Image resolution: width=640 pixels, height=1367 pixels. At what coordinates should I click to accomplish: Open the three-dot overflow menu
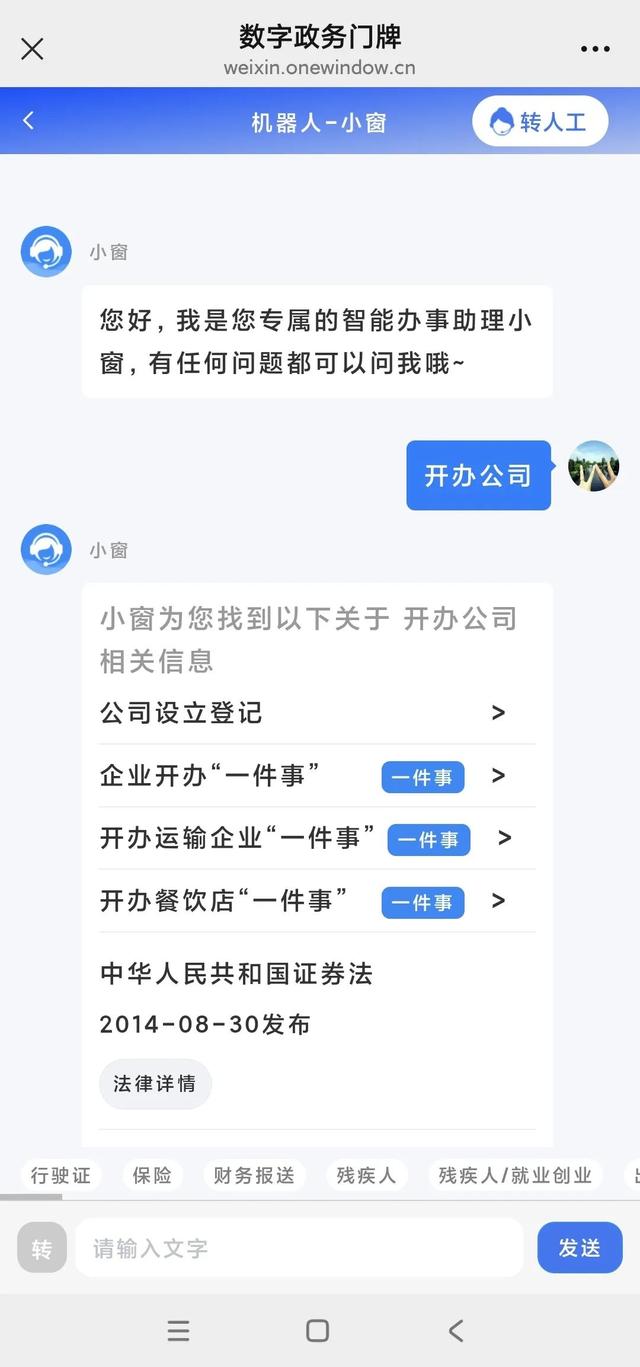click(595, 48)
